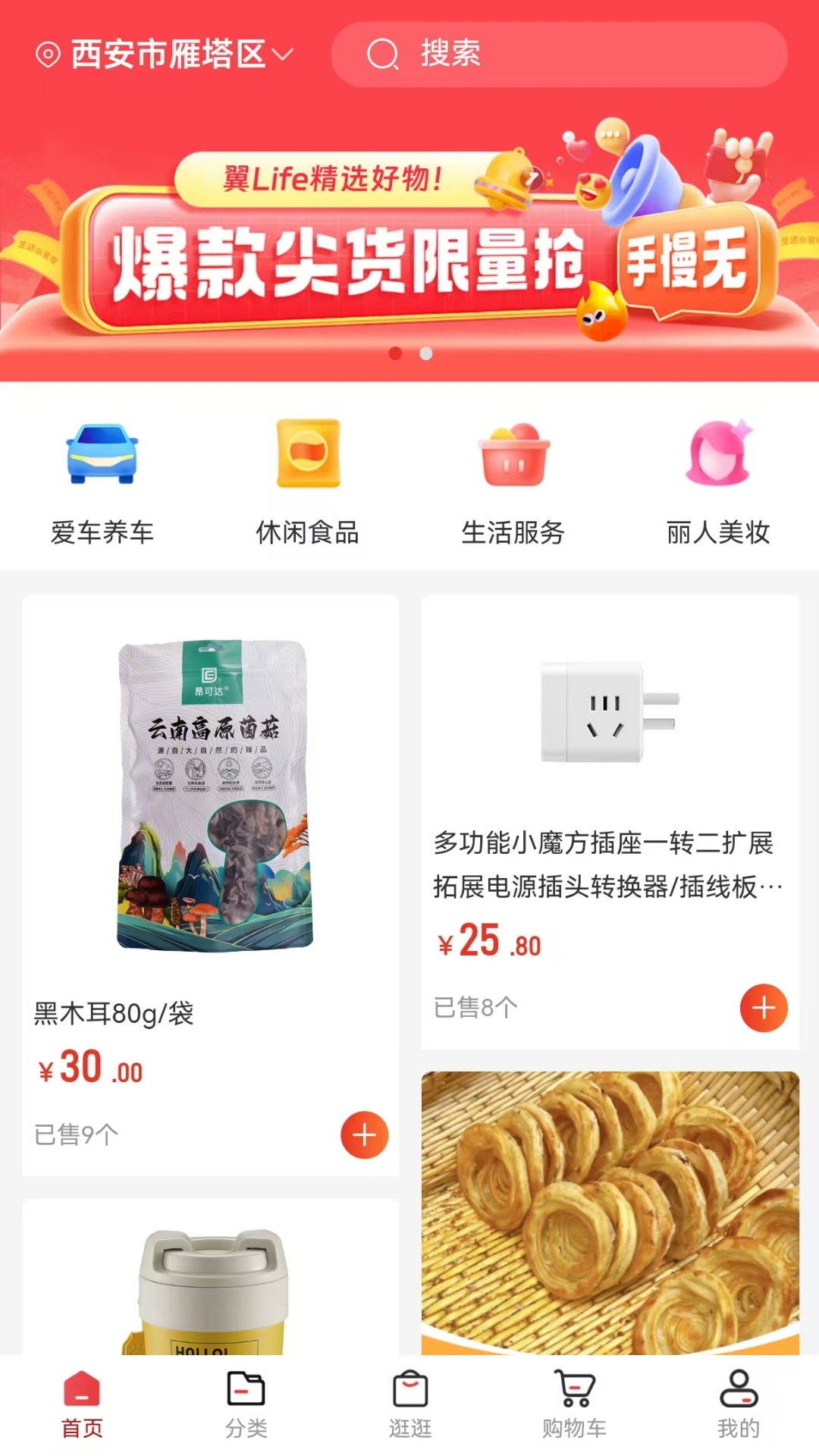
Task: Tap the 搜索 search box
Action: [x=559, y=55]
